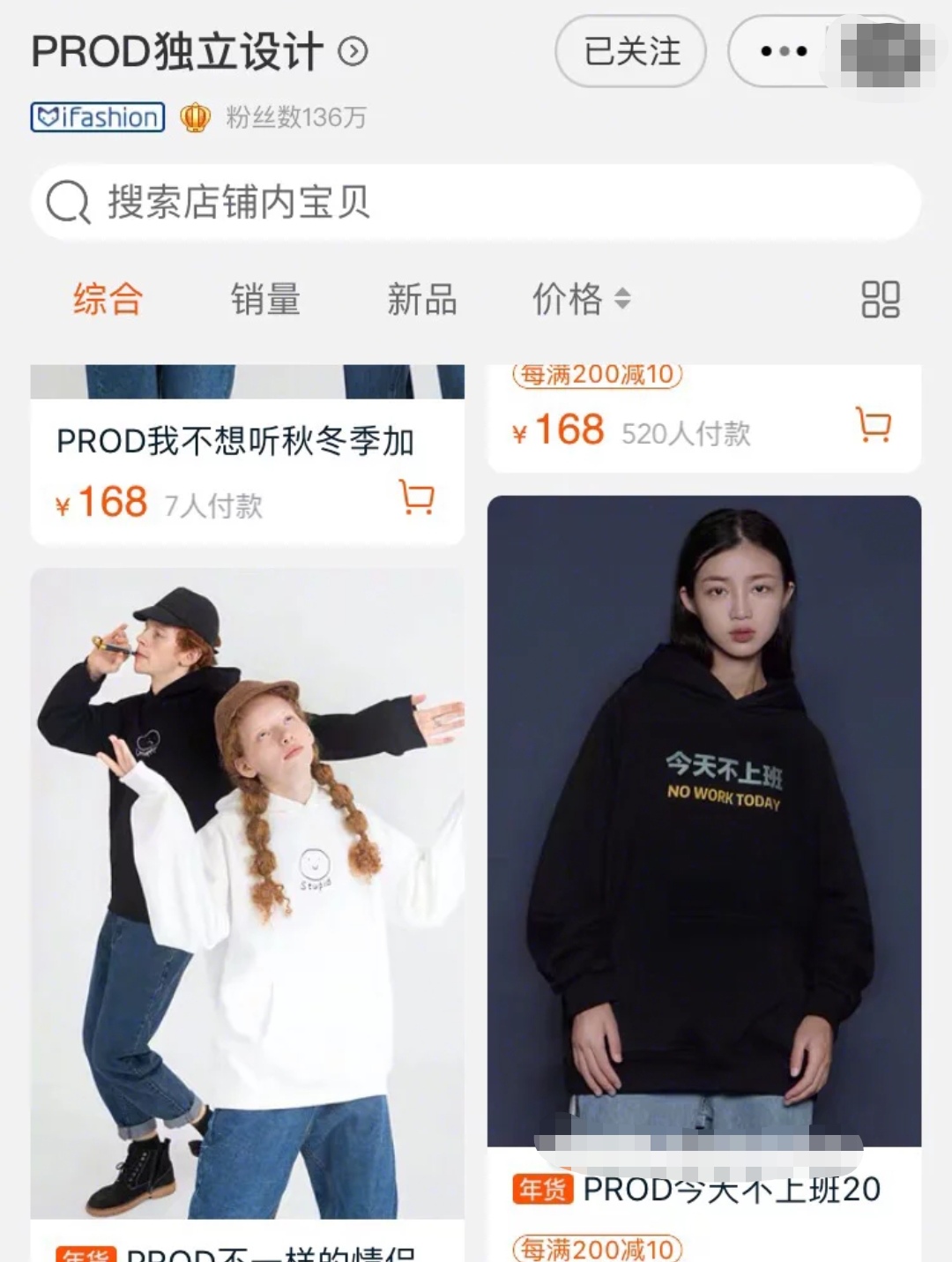
Task: Show 新品 new arrivals
Action: point(422,299)
